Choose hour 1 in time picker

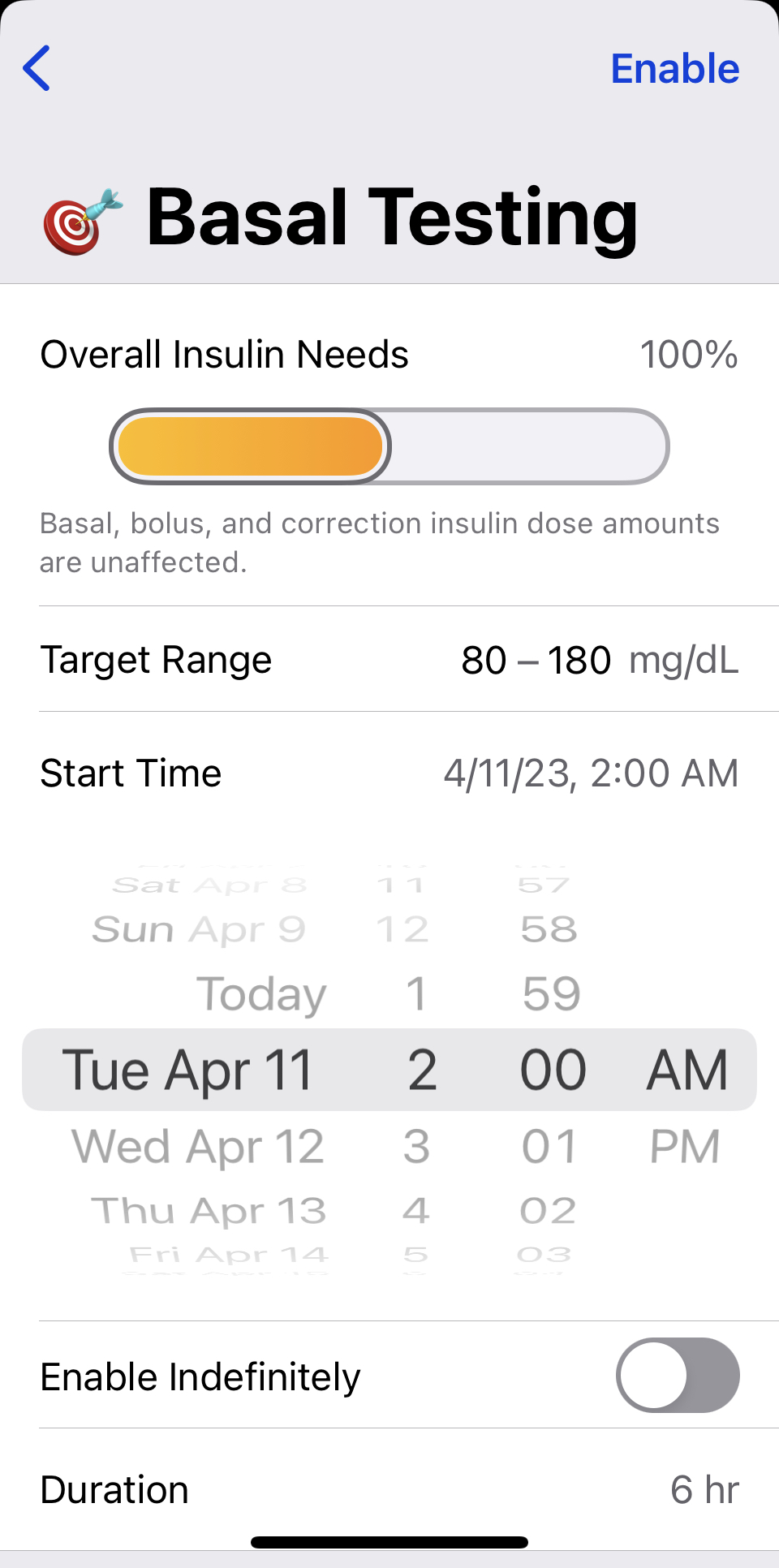[x=416, y=993]
